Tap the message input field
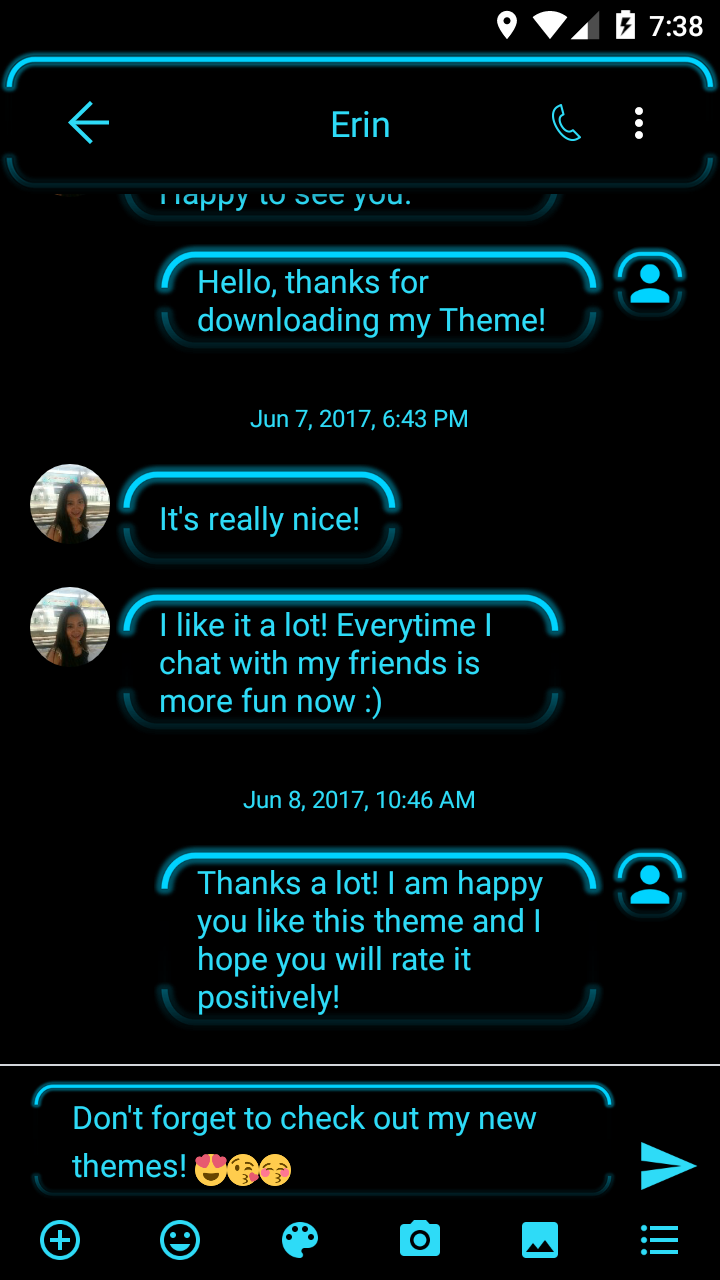Image resolution: width=720 pixels, height=1280 pixels. tap(330, 1137)
